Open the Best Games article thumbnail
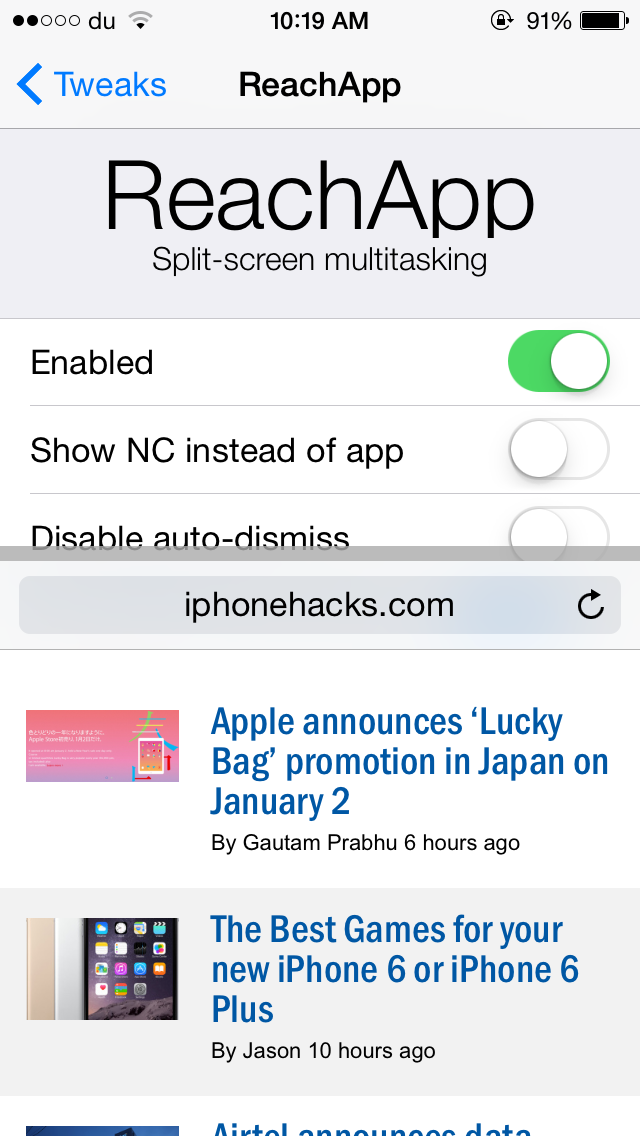This screenshot has height=1136, width=640. click(x=102, y=969)
